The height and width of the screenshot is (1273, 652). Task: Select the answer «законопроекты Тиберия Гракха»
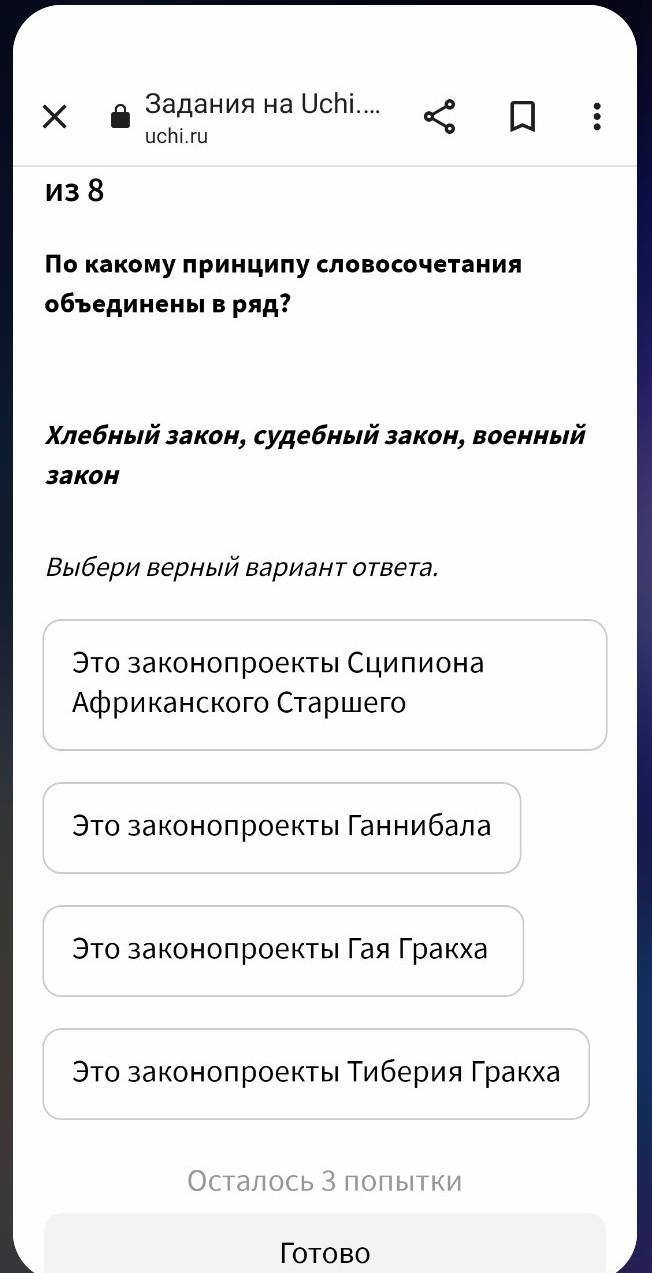tap(316, 1074)
